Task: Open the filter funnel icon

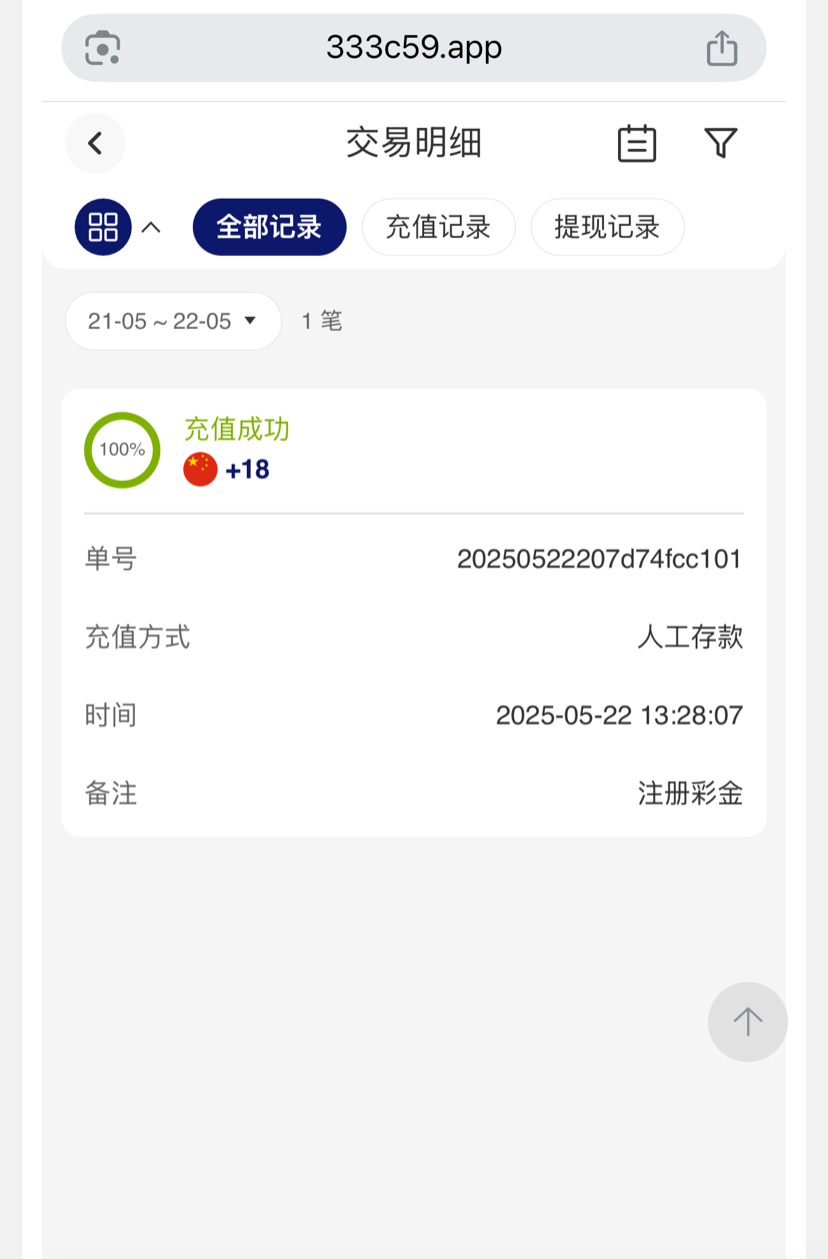Action: [x=720, y=144]
